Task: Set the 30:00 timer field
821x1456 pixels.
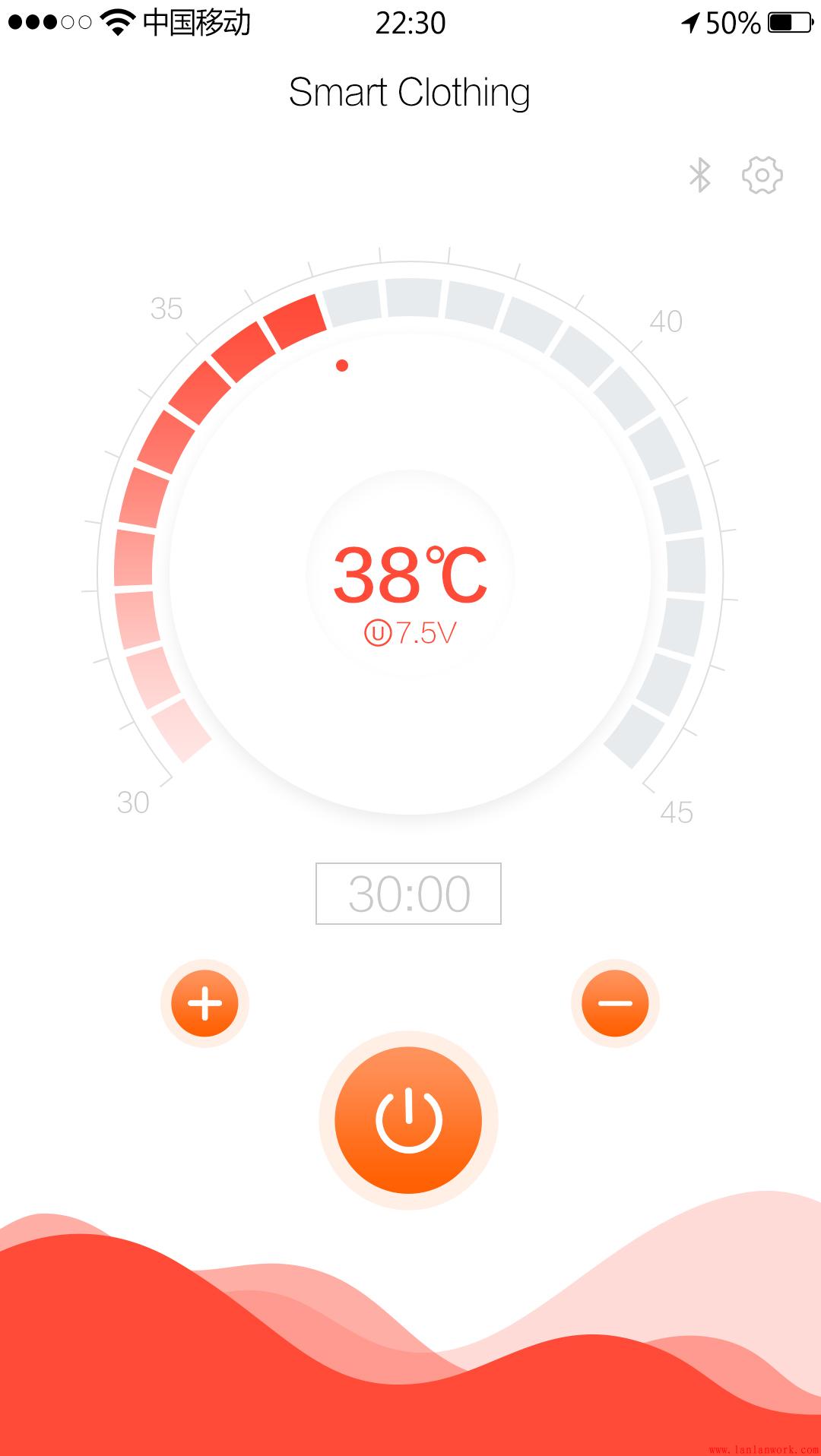Action: pos(408,894)
